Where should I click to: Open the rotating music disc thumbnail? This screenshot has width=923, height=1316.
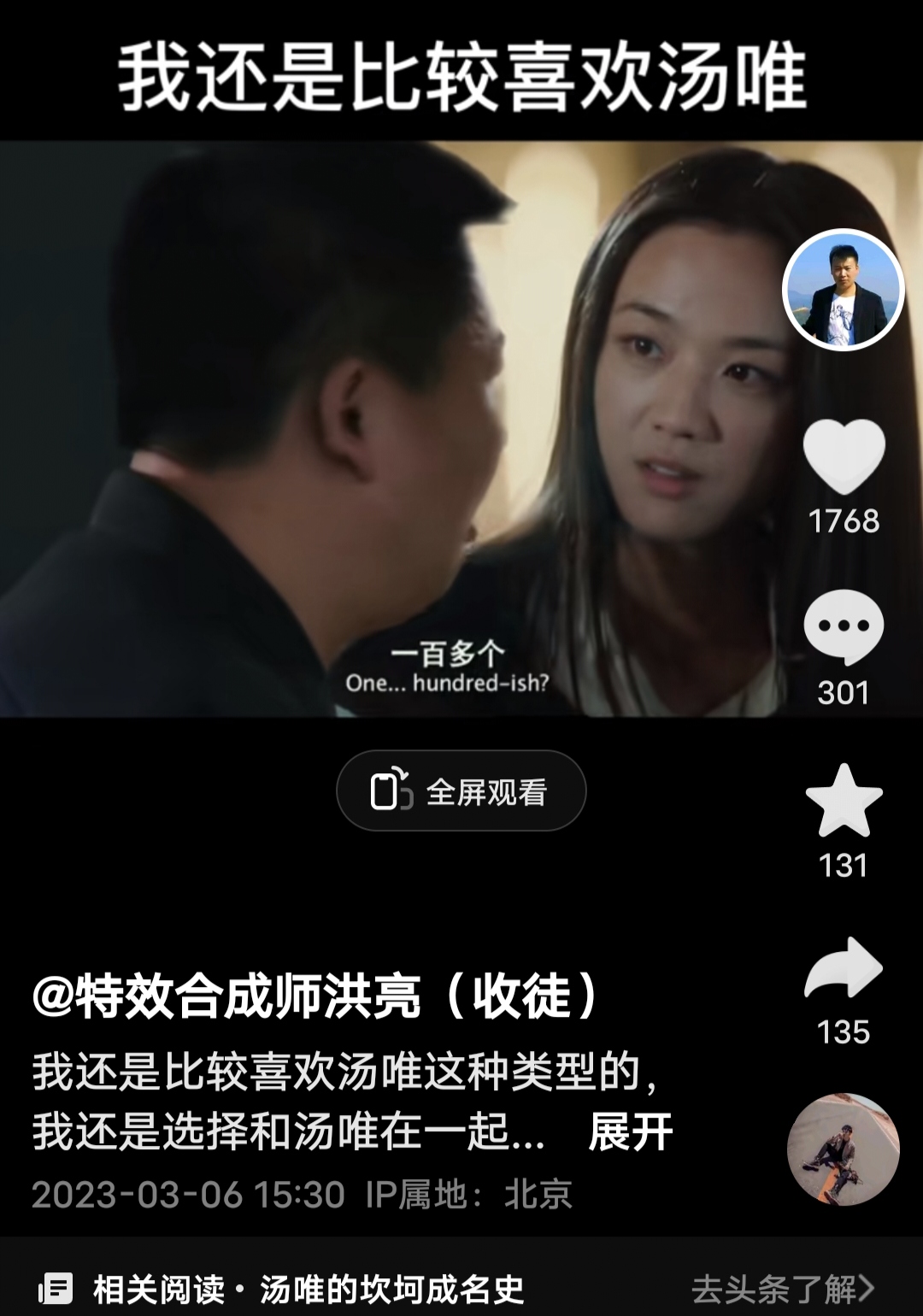pyautogui.click(x=843, y=1149)
